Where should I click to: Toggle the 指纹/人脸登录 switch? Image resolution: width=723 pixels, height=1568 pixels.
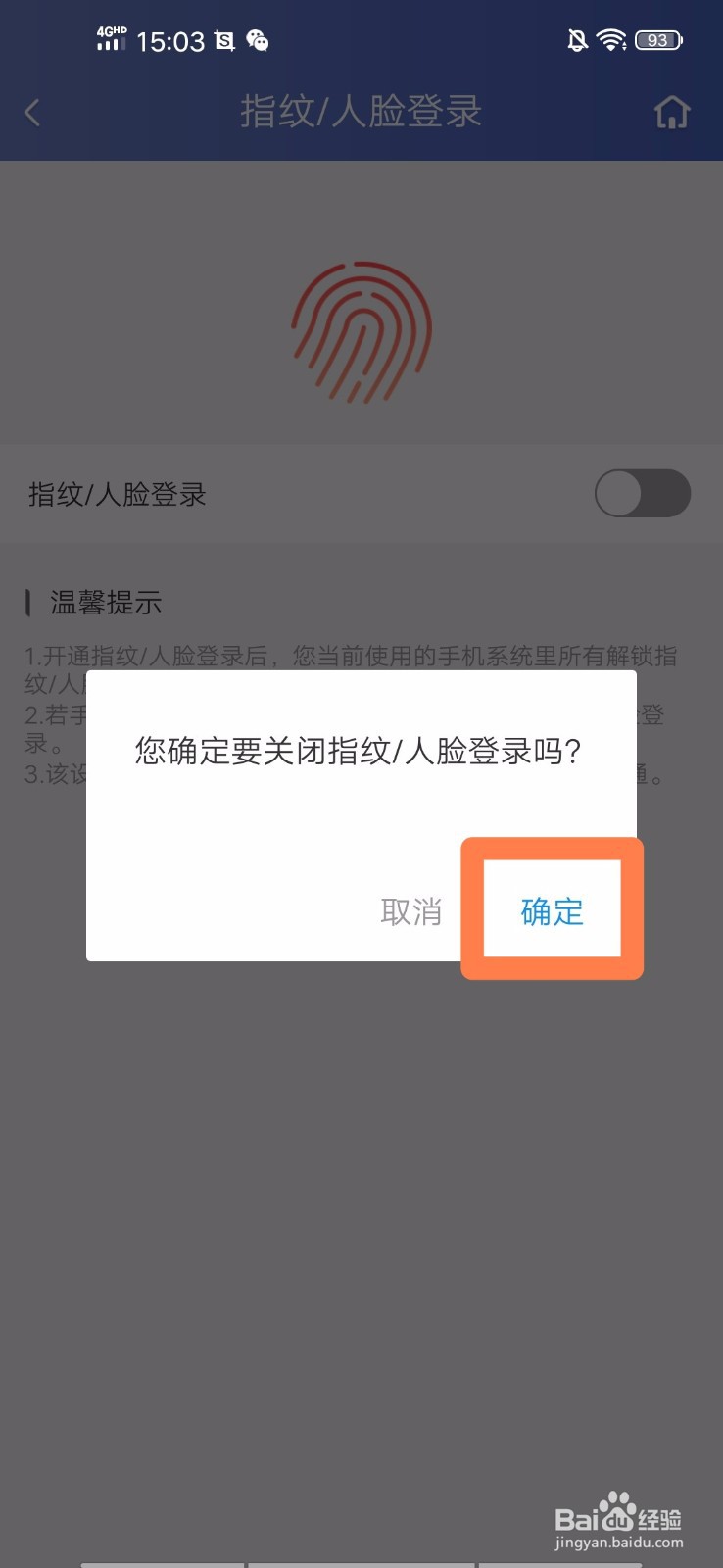[642, 493]
